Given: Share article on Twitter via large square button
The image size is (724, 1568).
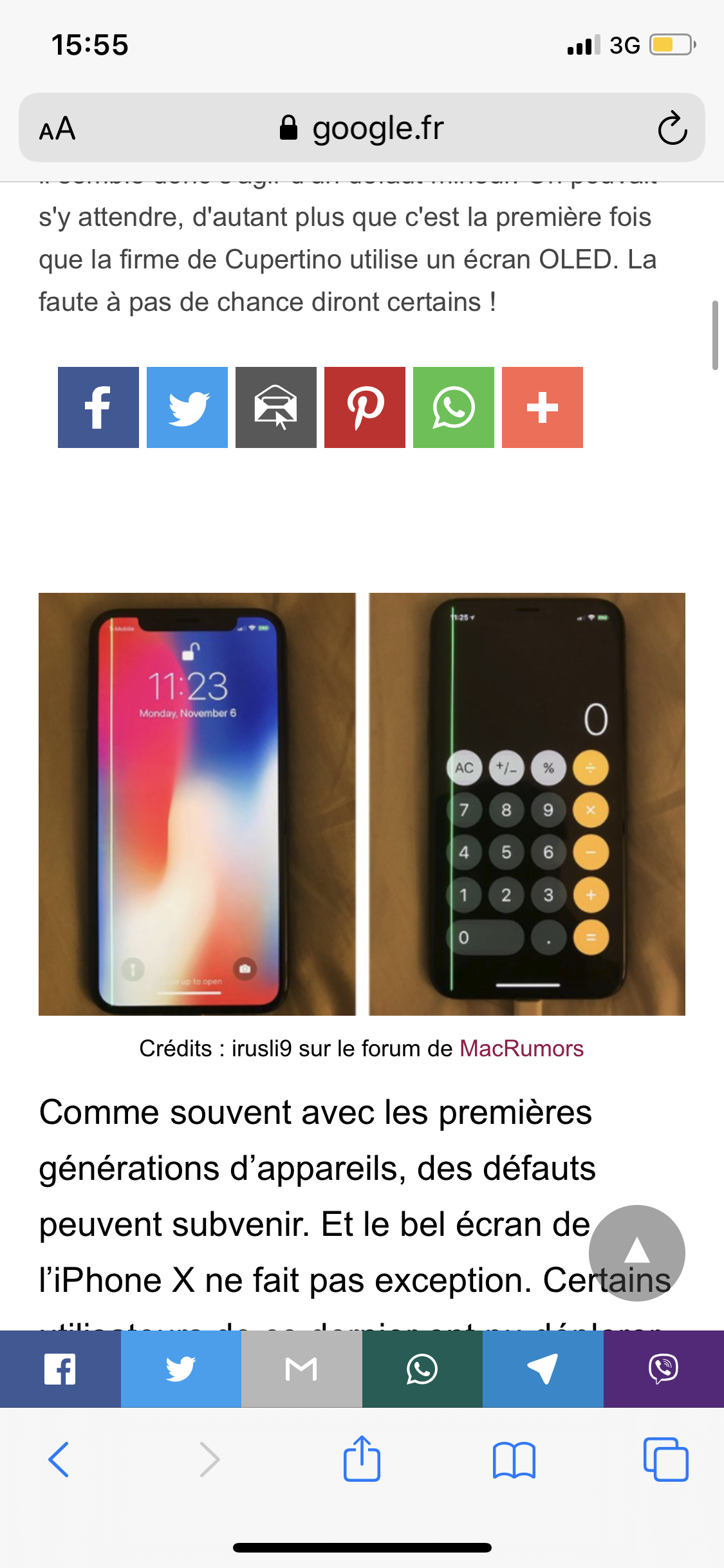Looking at the screenshot, I should click(x=187, y=407).
